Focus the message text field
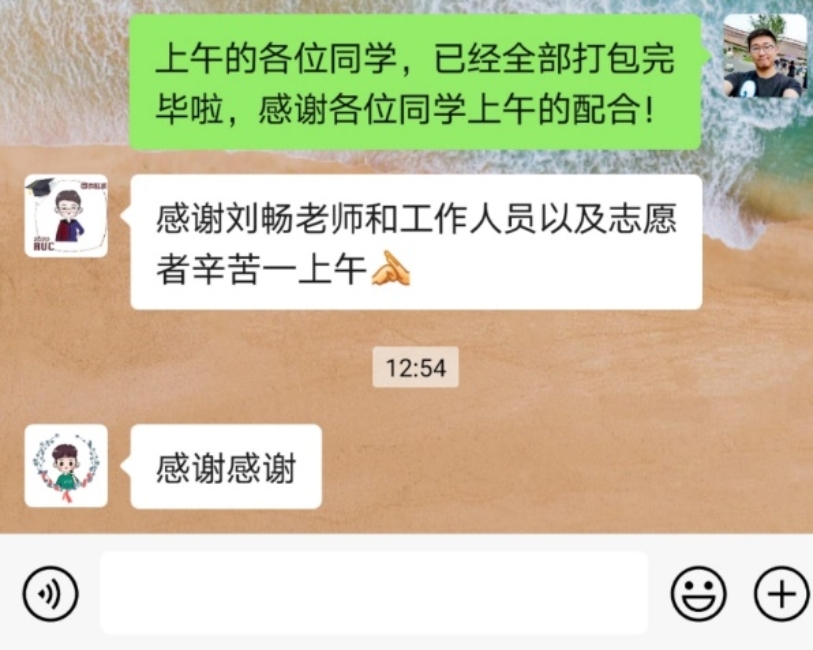This screenshot has width=813, height=650. coord(374,593)
